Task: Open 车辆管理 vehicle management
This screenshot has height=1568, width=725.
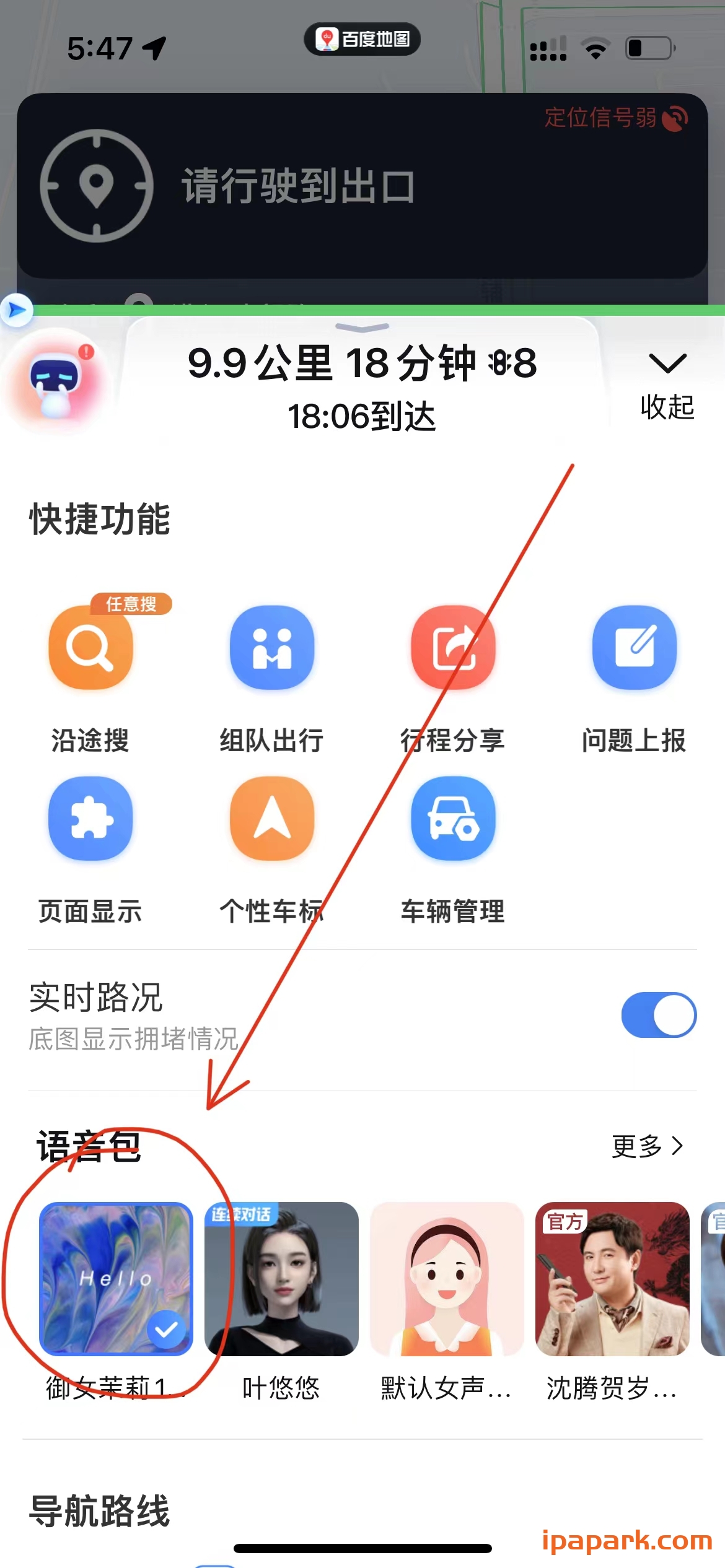Action: point(452,819)
